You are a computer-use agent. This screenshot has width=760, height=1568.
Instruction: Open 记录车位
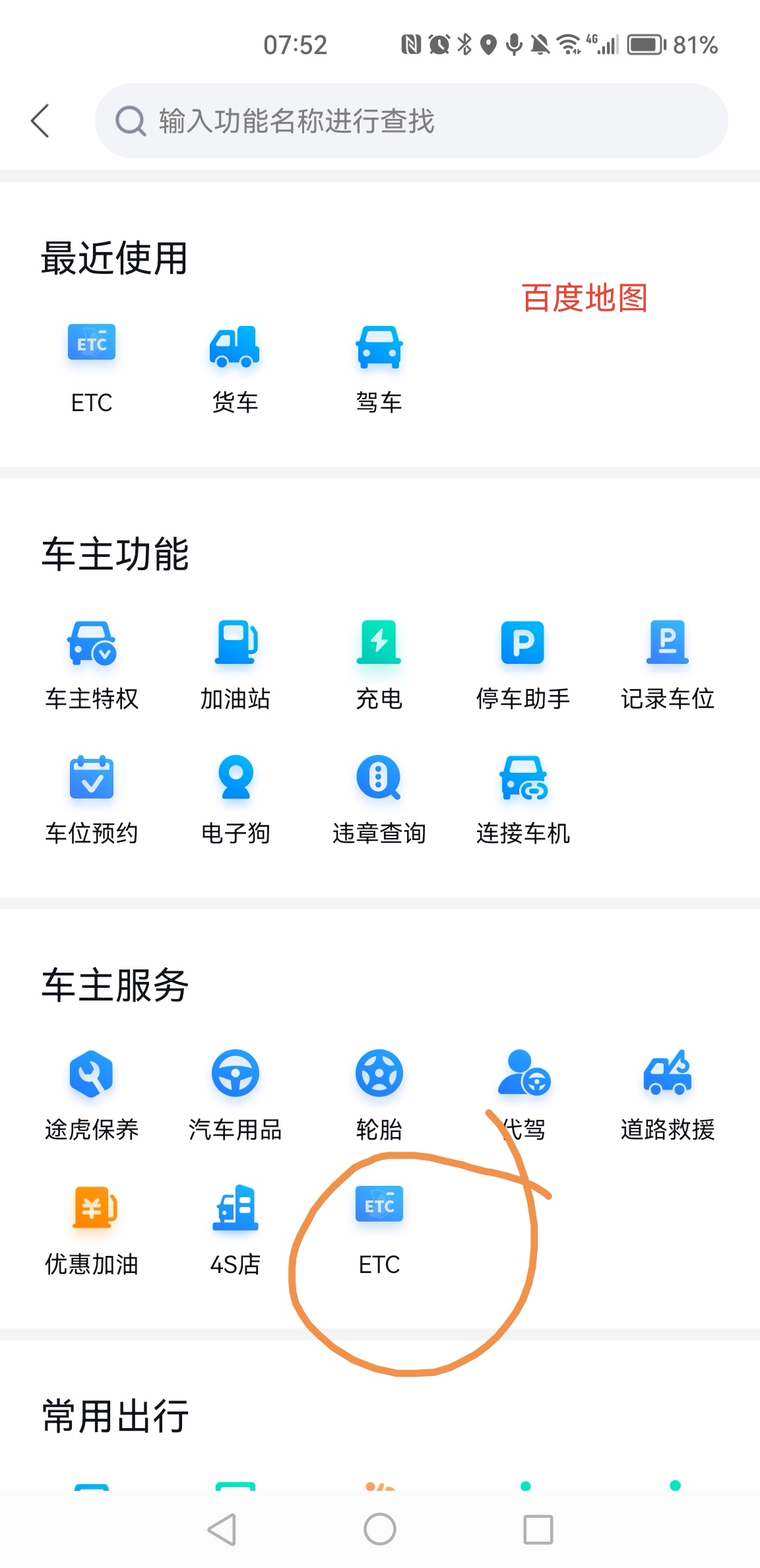pyautogui.click(x=668, y=665)
